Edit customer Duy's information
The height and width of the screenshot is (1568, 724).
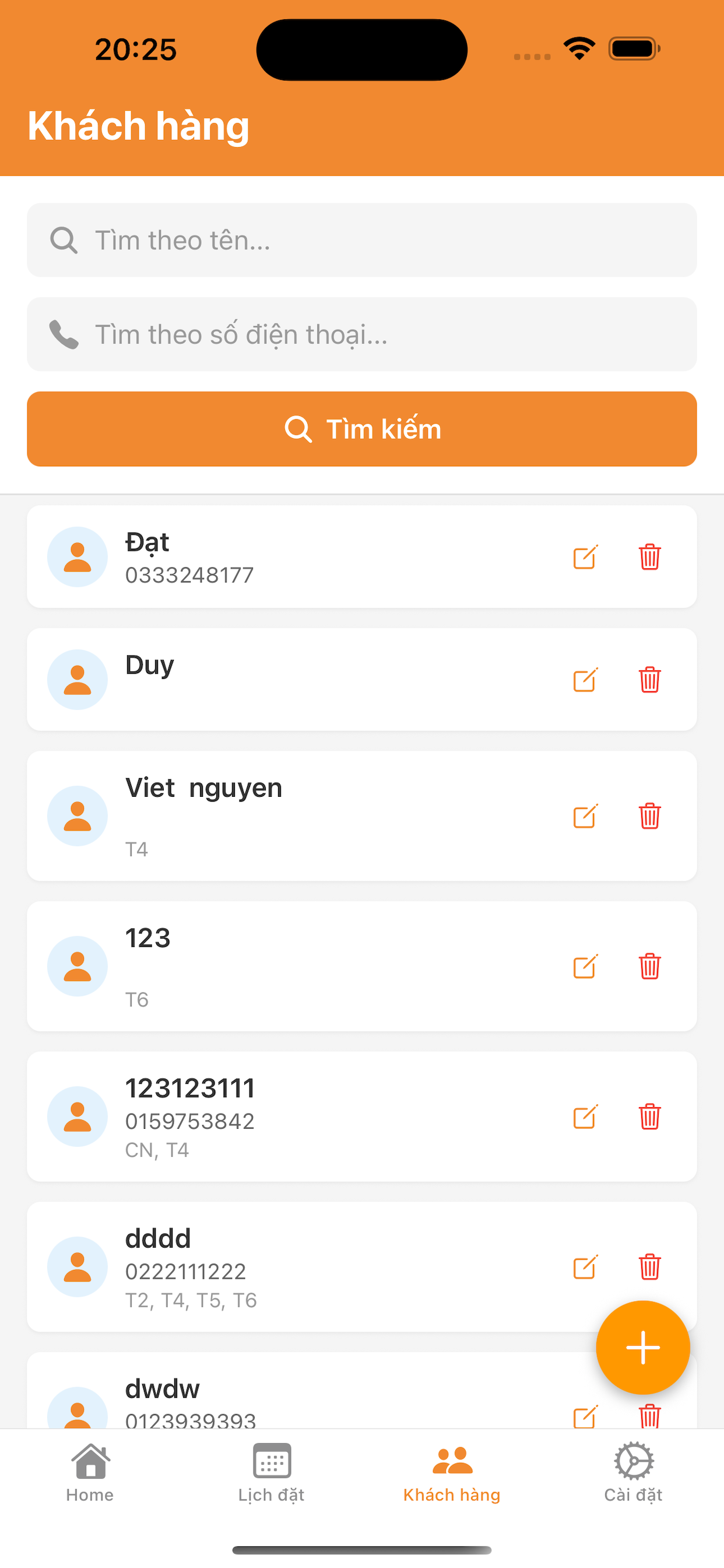585,681
